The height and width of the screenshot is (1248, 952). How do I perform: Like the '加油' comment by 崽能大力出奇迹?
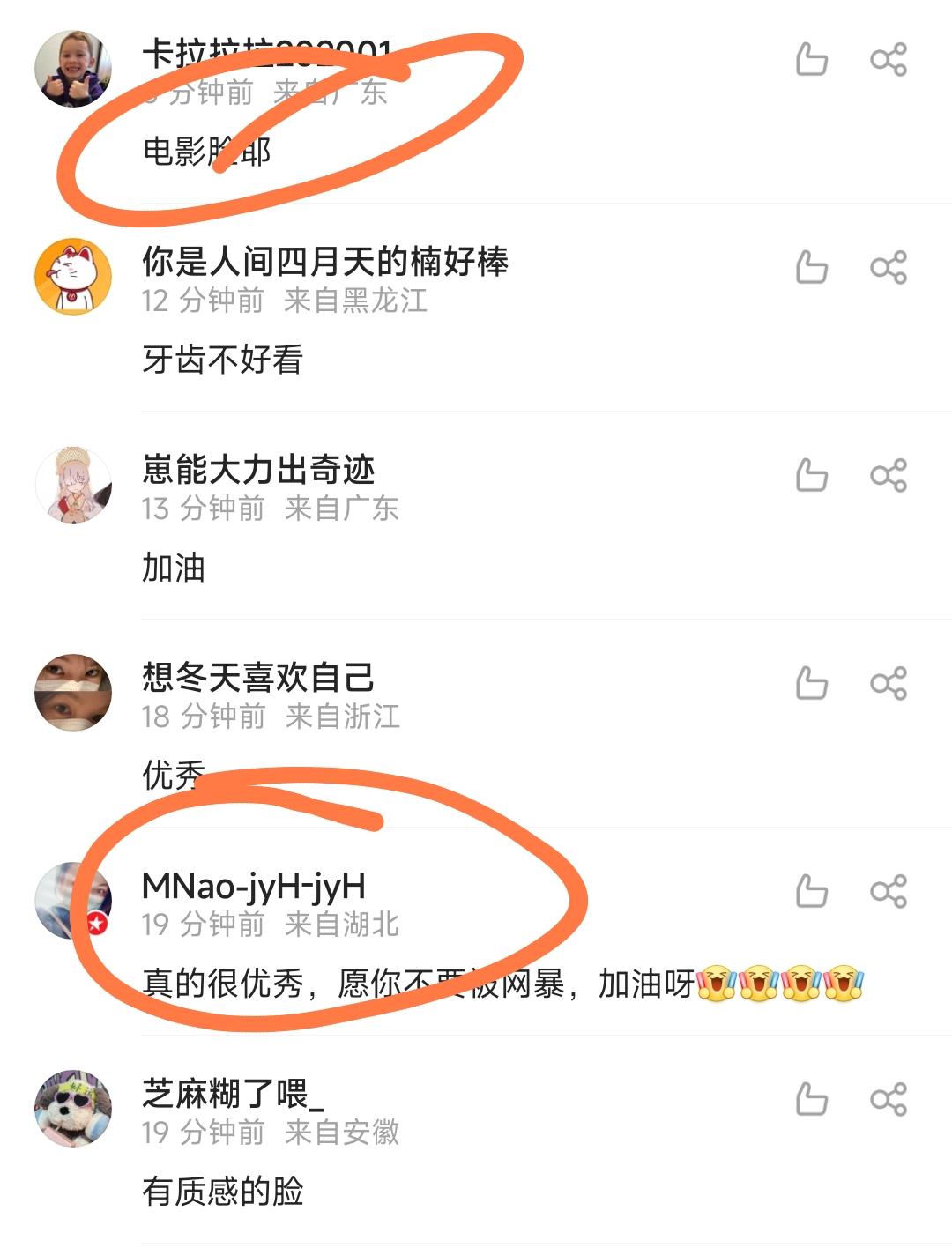[x=811, y=475]
